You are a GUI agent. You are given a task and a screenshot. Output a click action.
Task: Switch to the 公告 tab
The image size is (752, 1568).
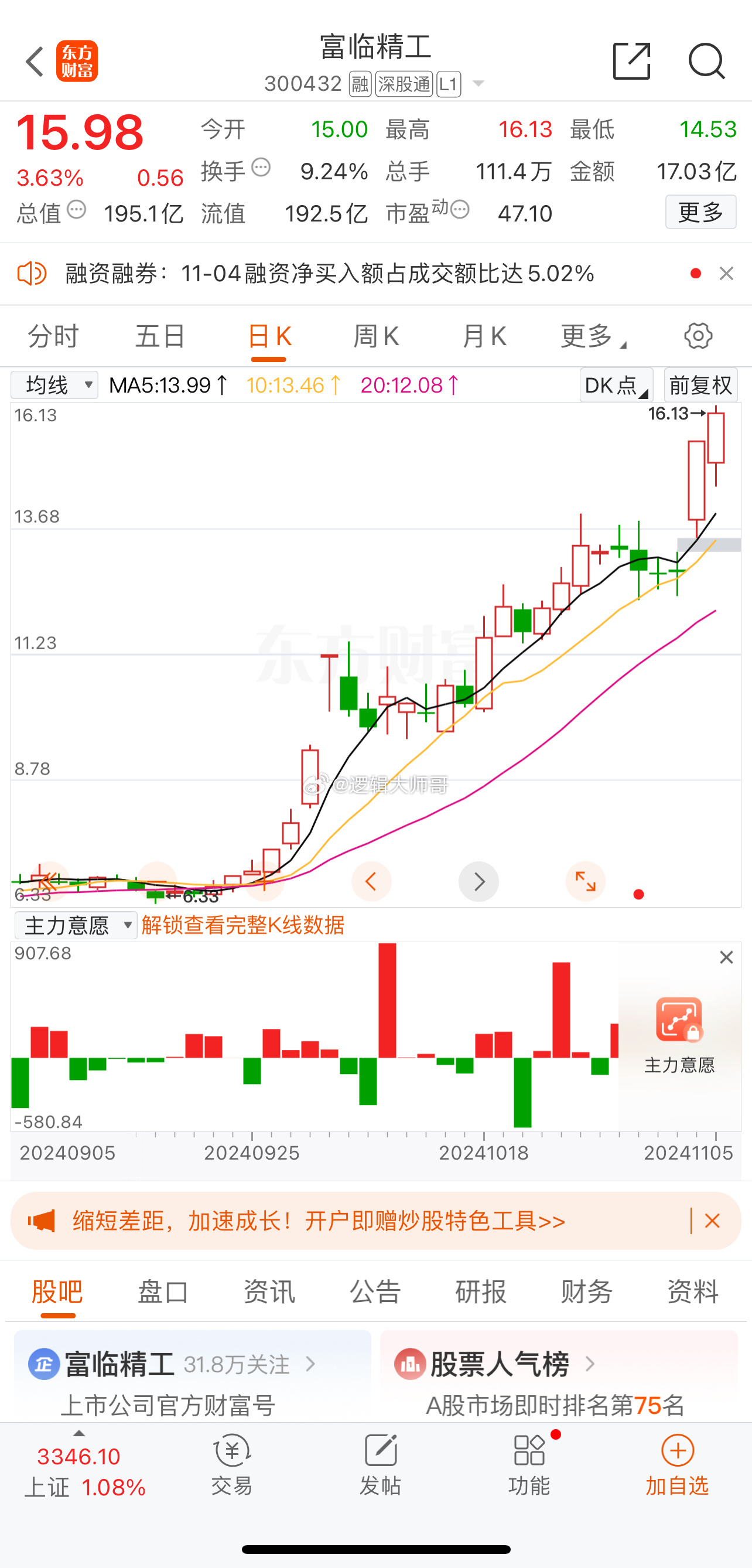pos(375,1291)
